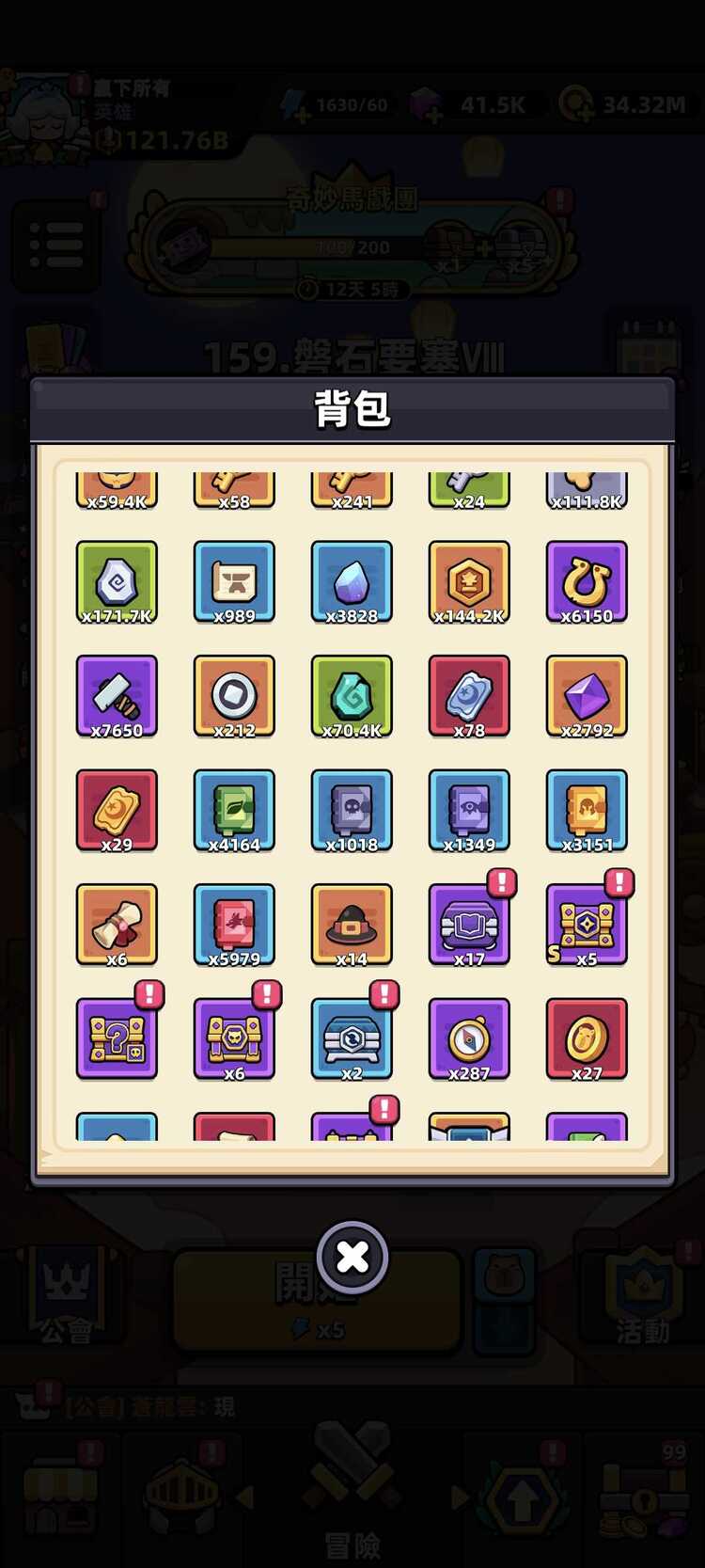
Task: Tap the red dragon book x5979
Action: 234,924
